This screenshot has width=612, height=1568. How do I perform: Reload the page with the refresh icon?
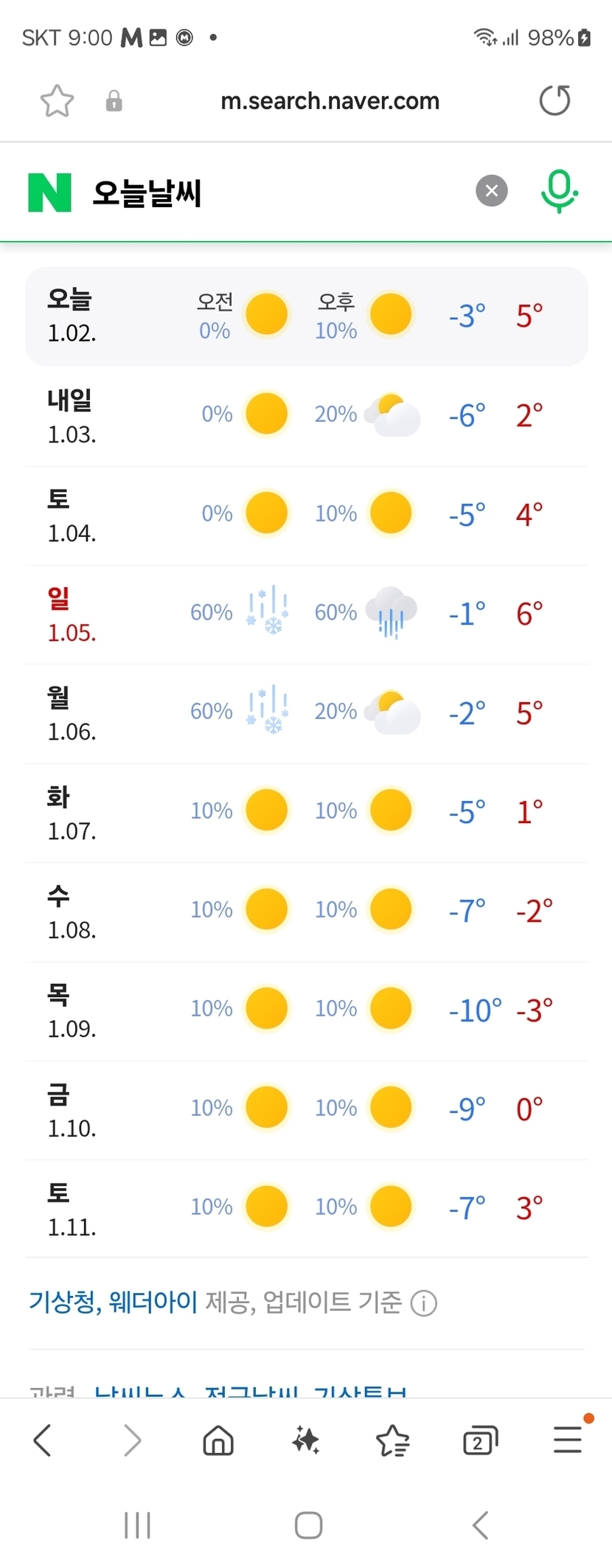click(554, 101)
